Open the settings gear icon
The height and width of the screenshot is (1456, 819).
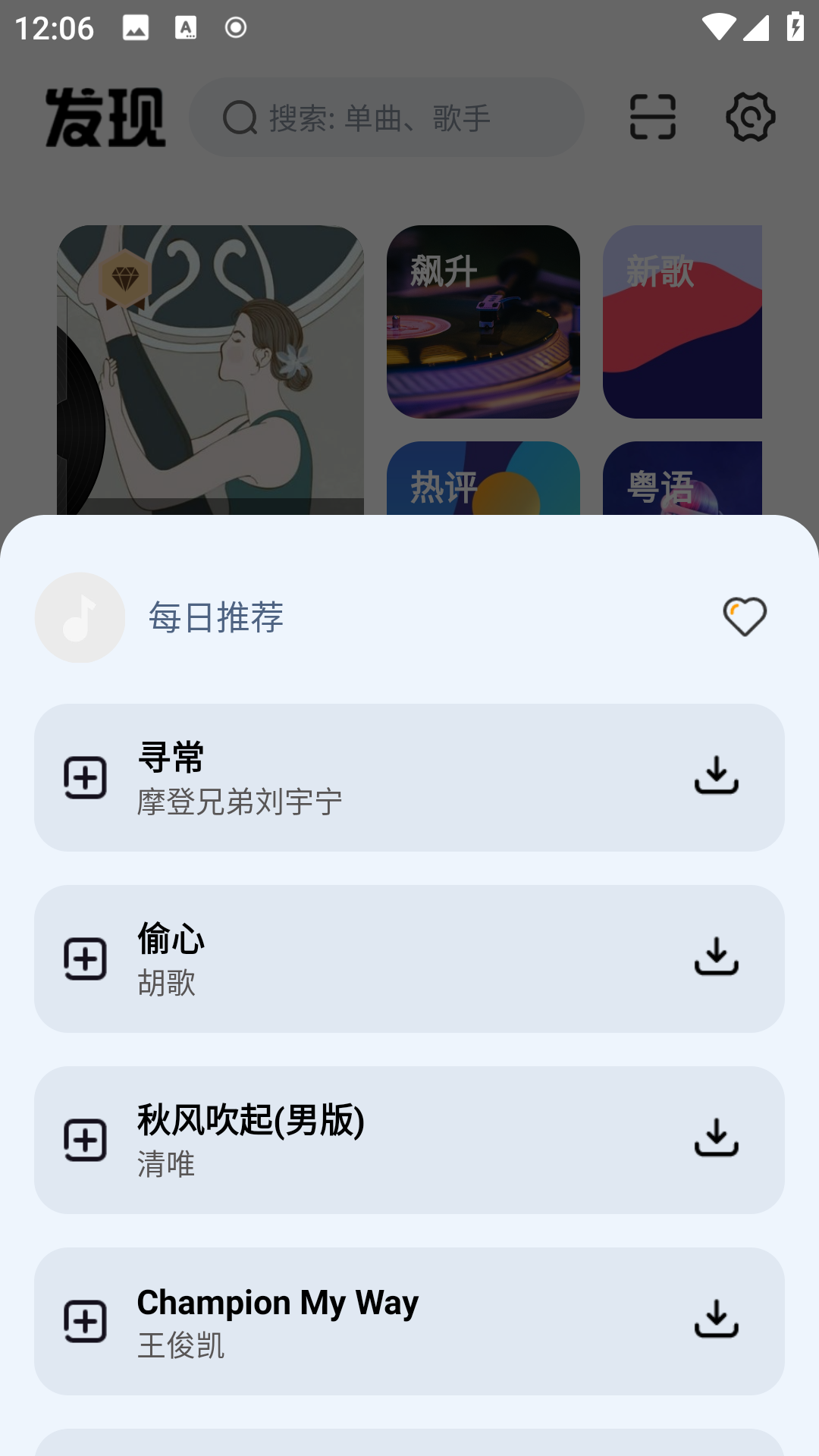[x=750, y=118]
